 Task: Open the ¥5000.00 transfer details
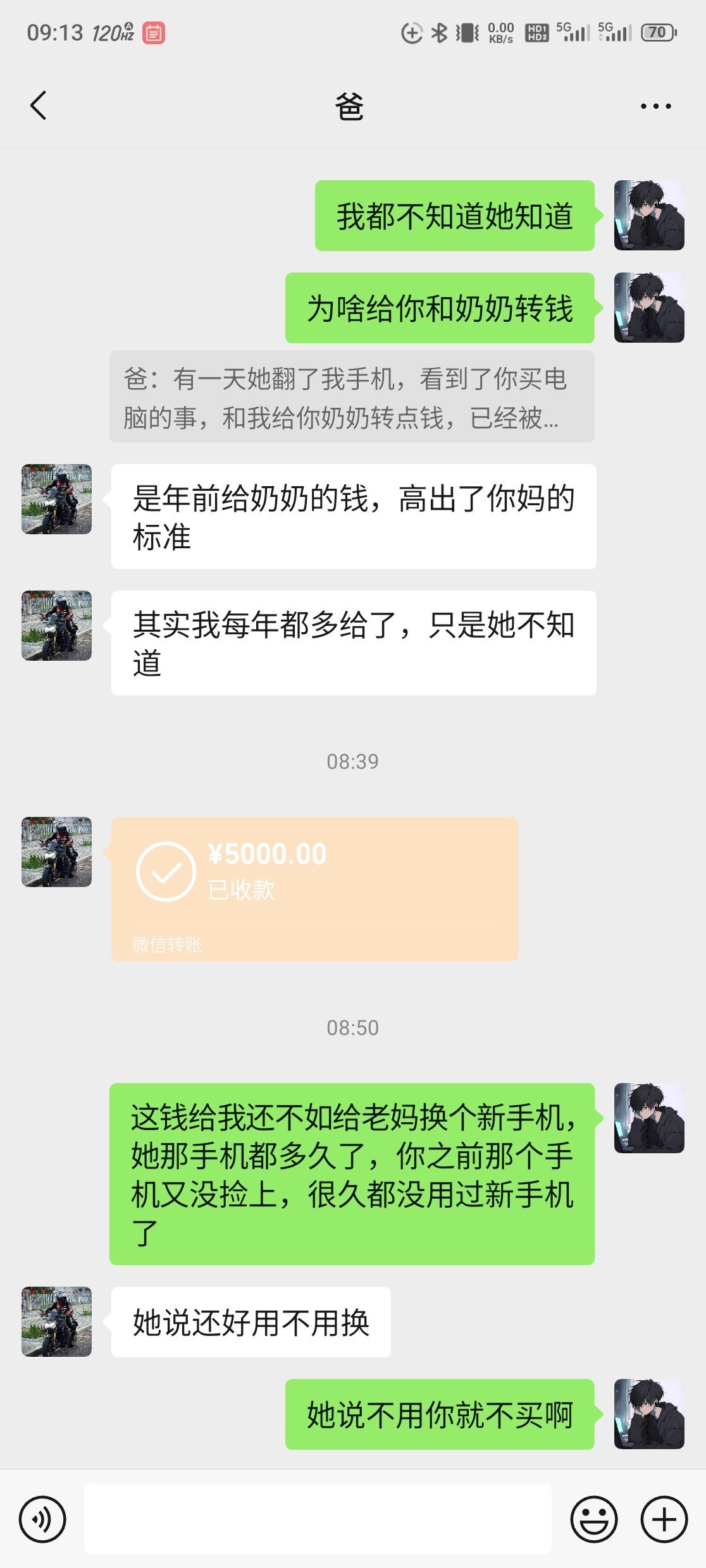pos(314,889)
